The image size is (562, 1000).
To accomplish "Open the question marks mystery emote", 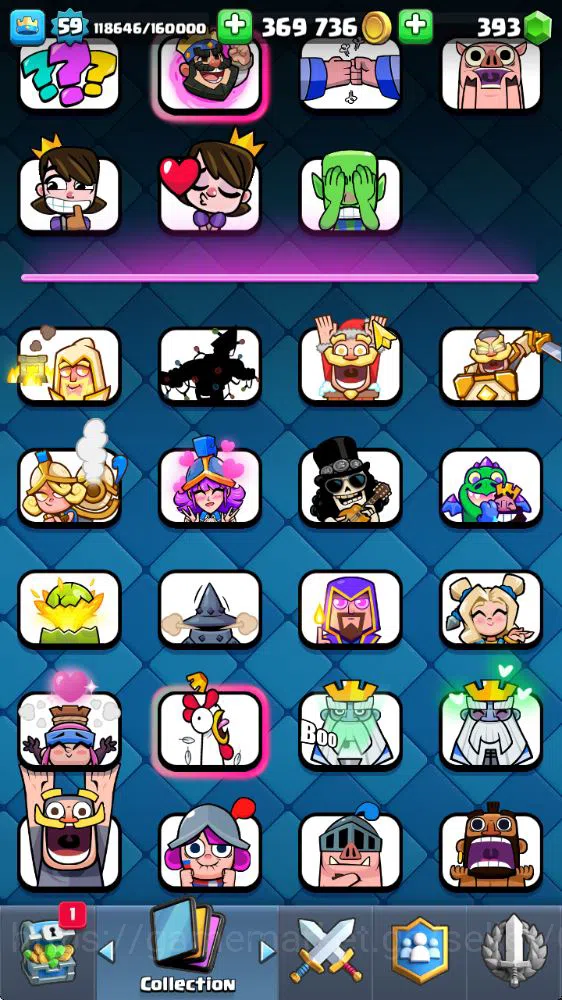I will coord(69,73).
